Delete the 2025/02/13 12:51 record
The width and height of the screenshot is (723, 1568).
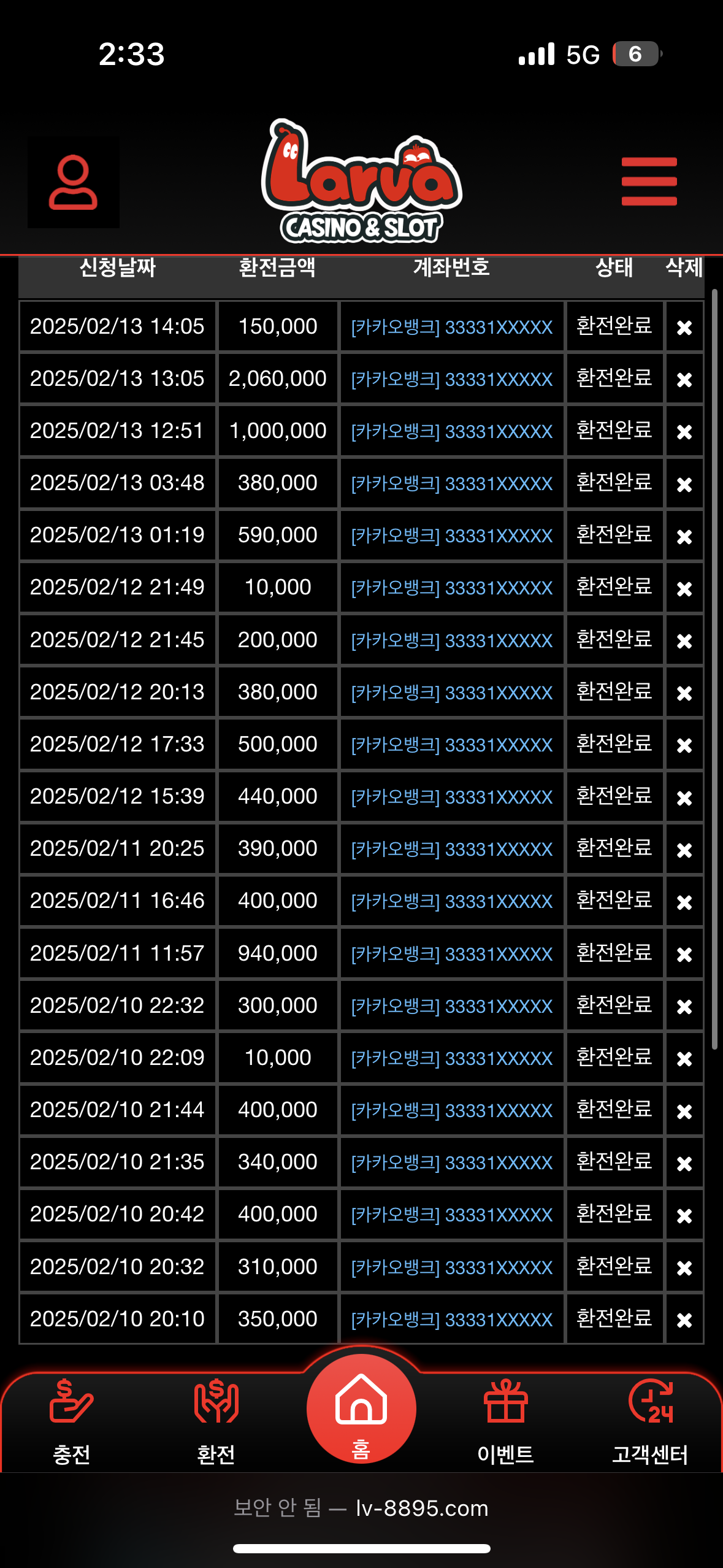pyautogui.click(x=684, y=431)
